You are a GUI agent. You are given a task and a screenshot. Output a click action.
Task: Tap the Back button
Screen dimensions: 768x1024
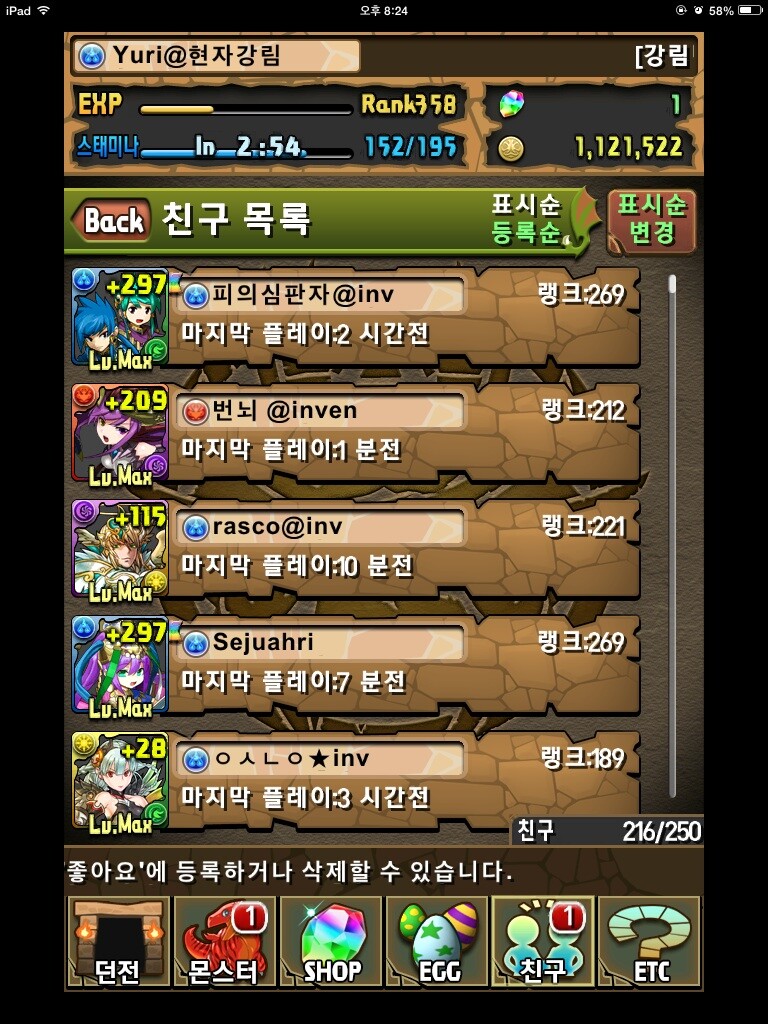pos(112,221)
